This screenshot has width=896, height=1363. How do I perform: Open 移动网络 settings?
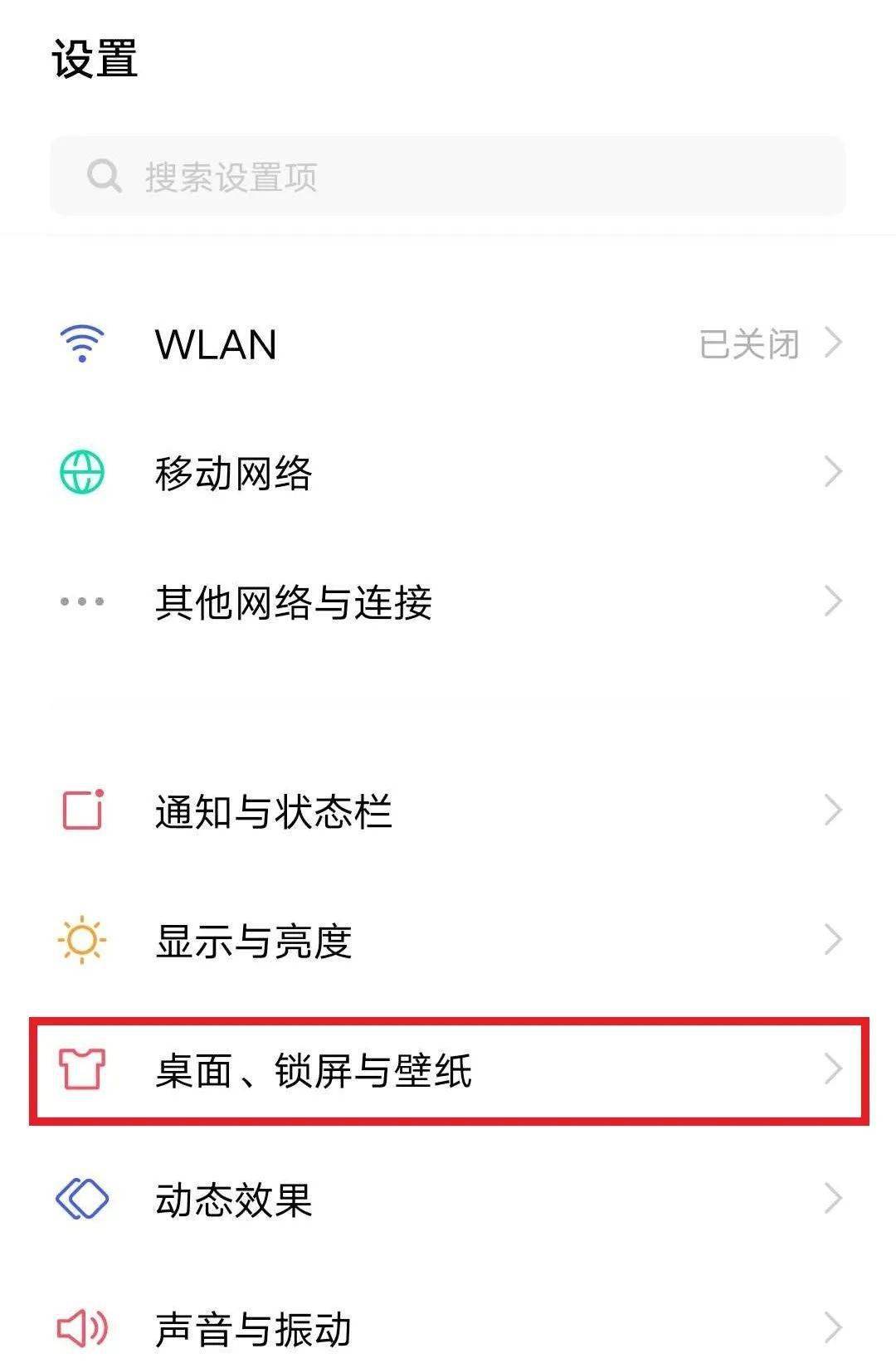[x=448, y=473]
